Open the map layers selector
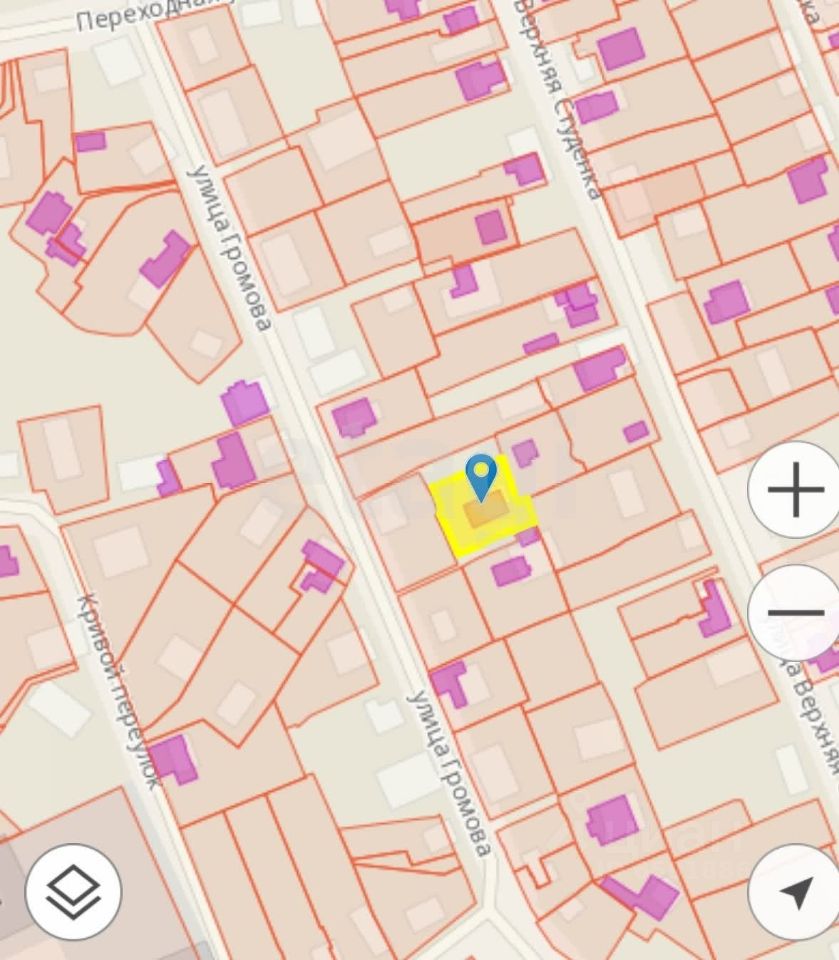 click(x=73, y=890)
